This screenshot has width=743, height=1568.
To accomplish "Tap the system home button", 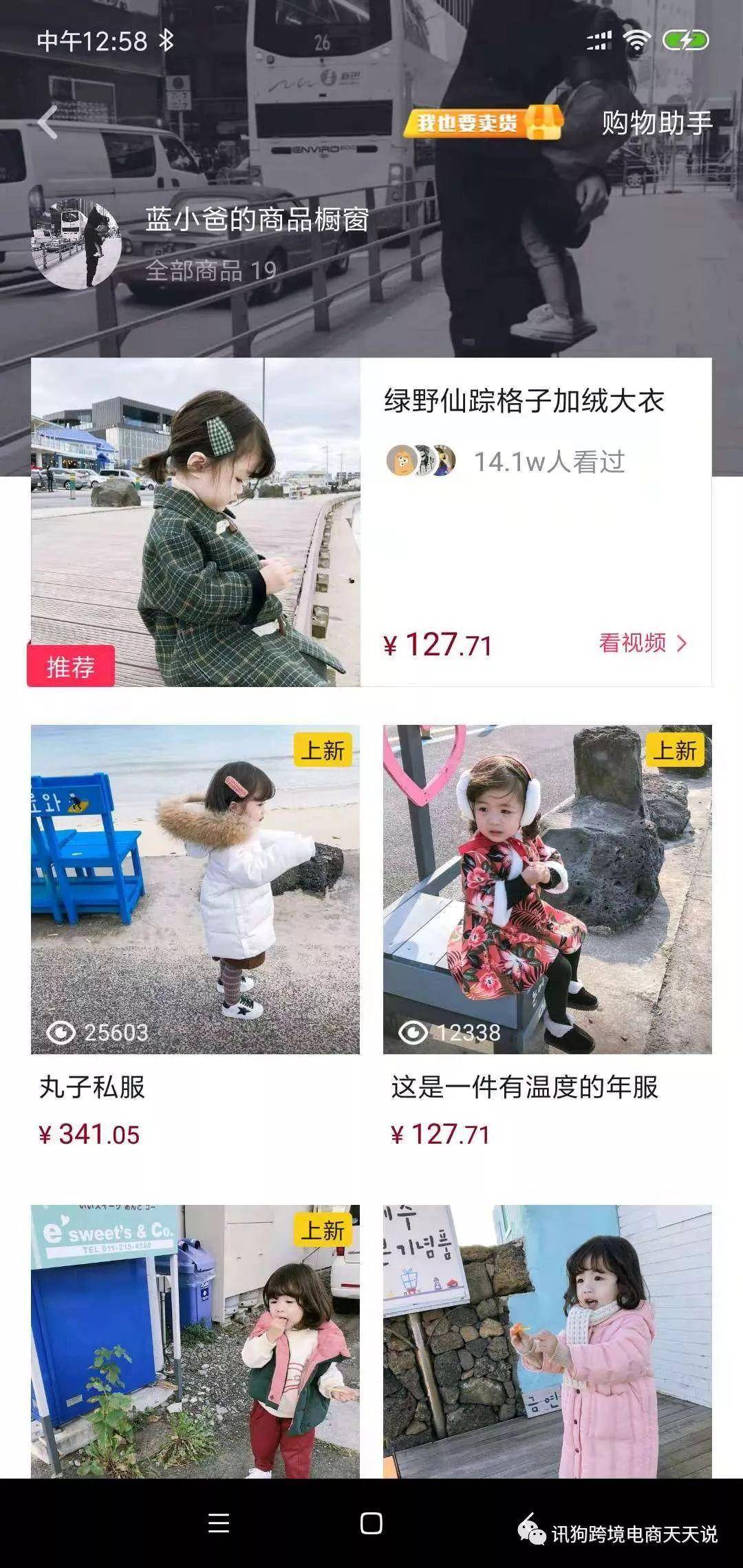I will (x=371, y=1523).
